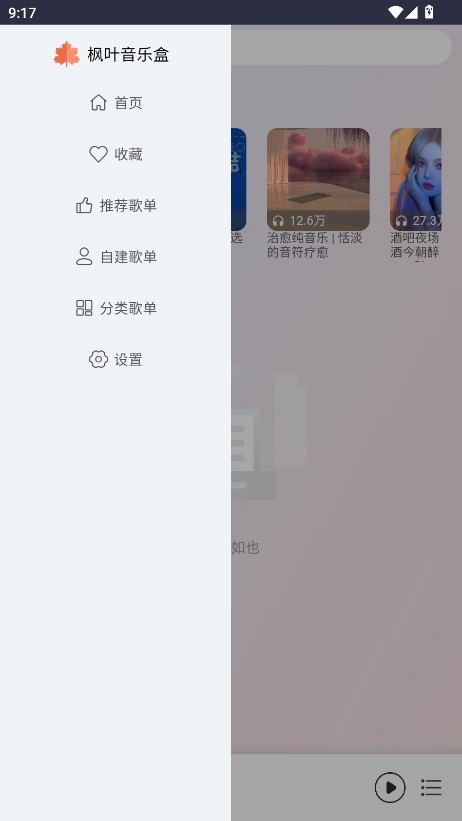The image size is (462, 821).
Task: Browse 分类歌单 categories
Action: (x=115, y=308)
